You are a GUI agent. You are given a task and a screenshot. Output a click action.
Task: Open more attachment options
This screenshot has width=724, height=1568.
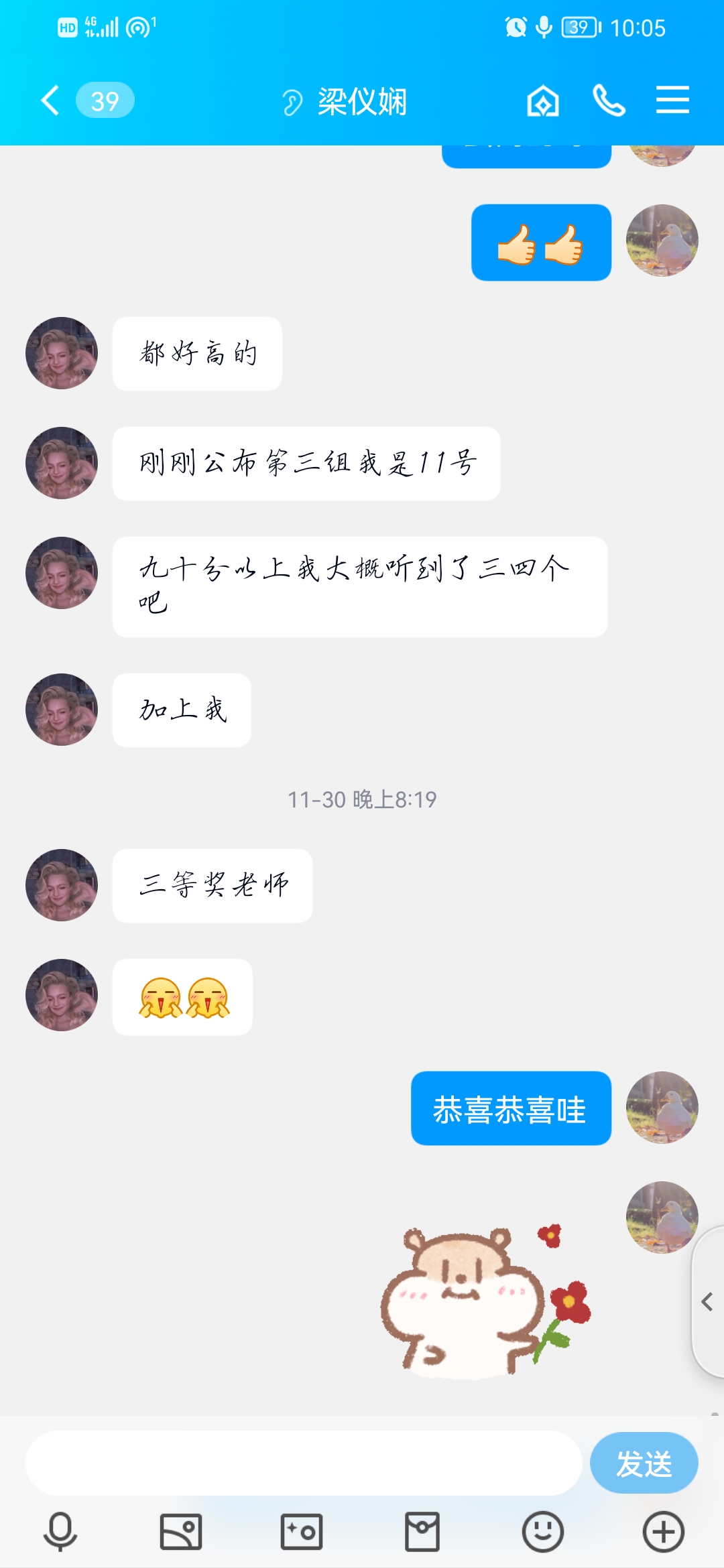[663, 1532]
